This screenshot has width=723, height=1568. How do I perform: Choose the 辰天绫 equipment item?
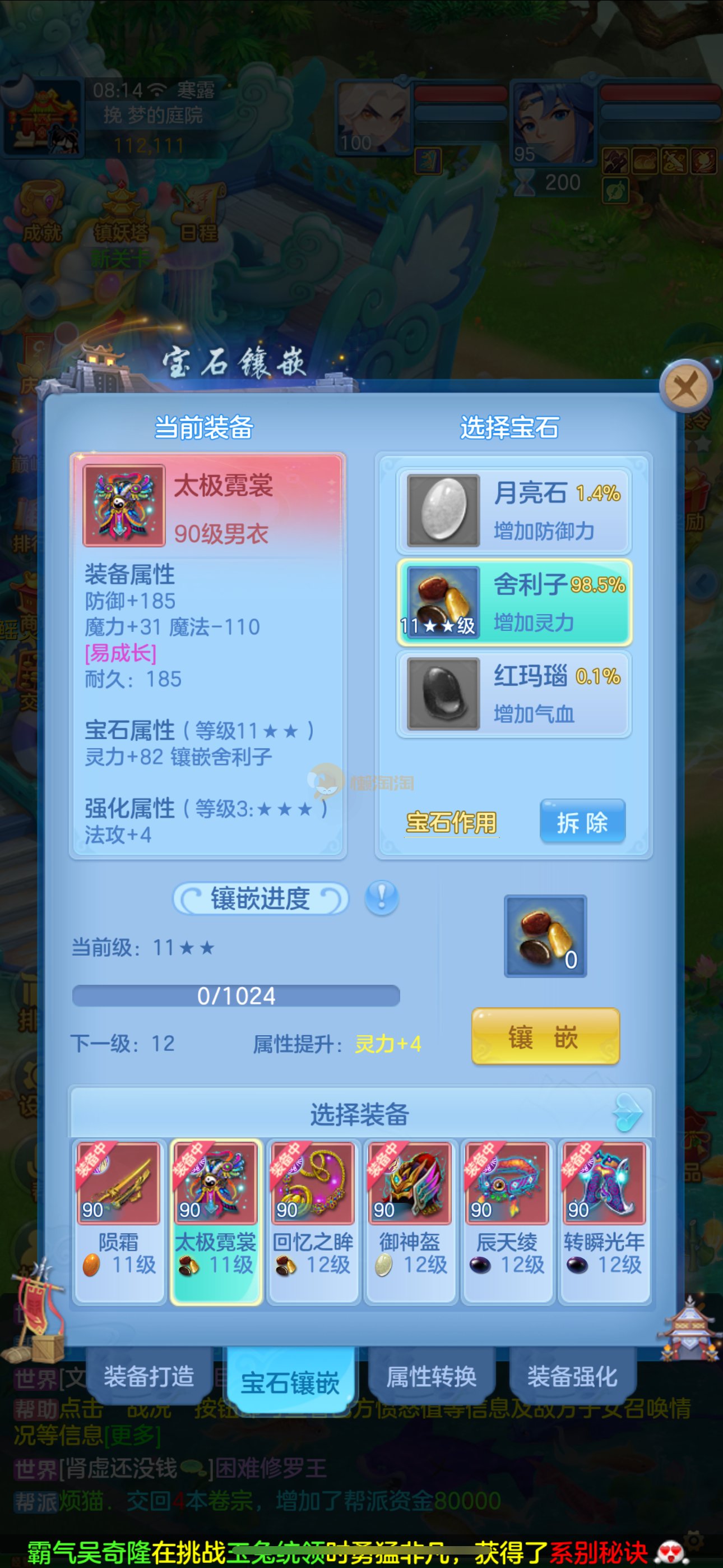507,1221
